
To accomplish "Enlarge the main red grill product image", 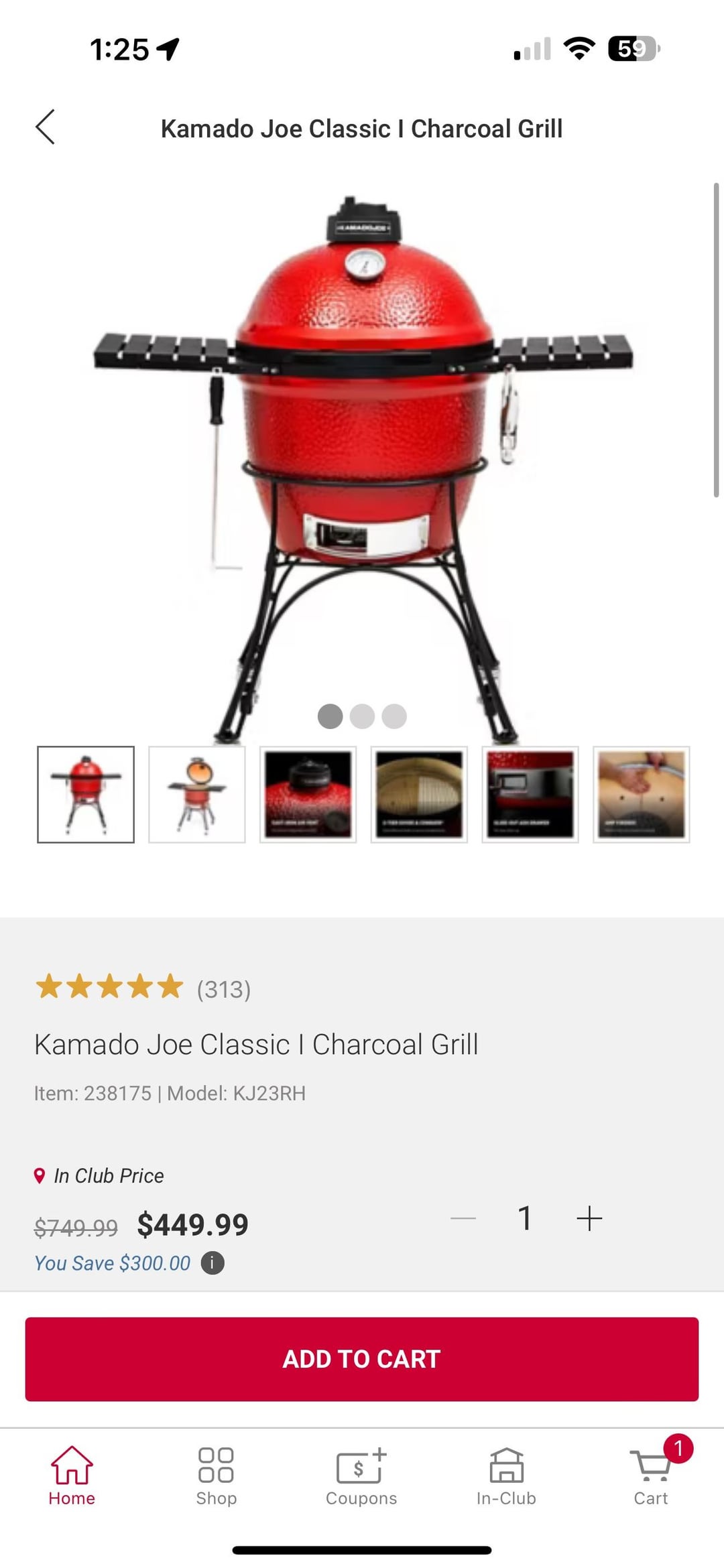I will (362, 456).
